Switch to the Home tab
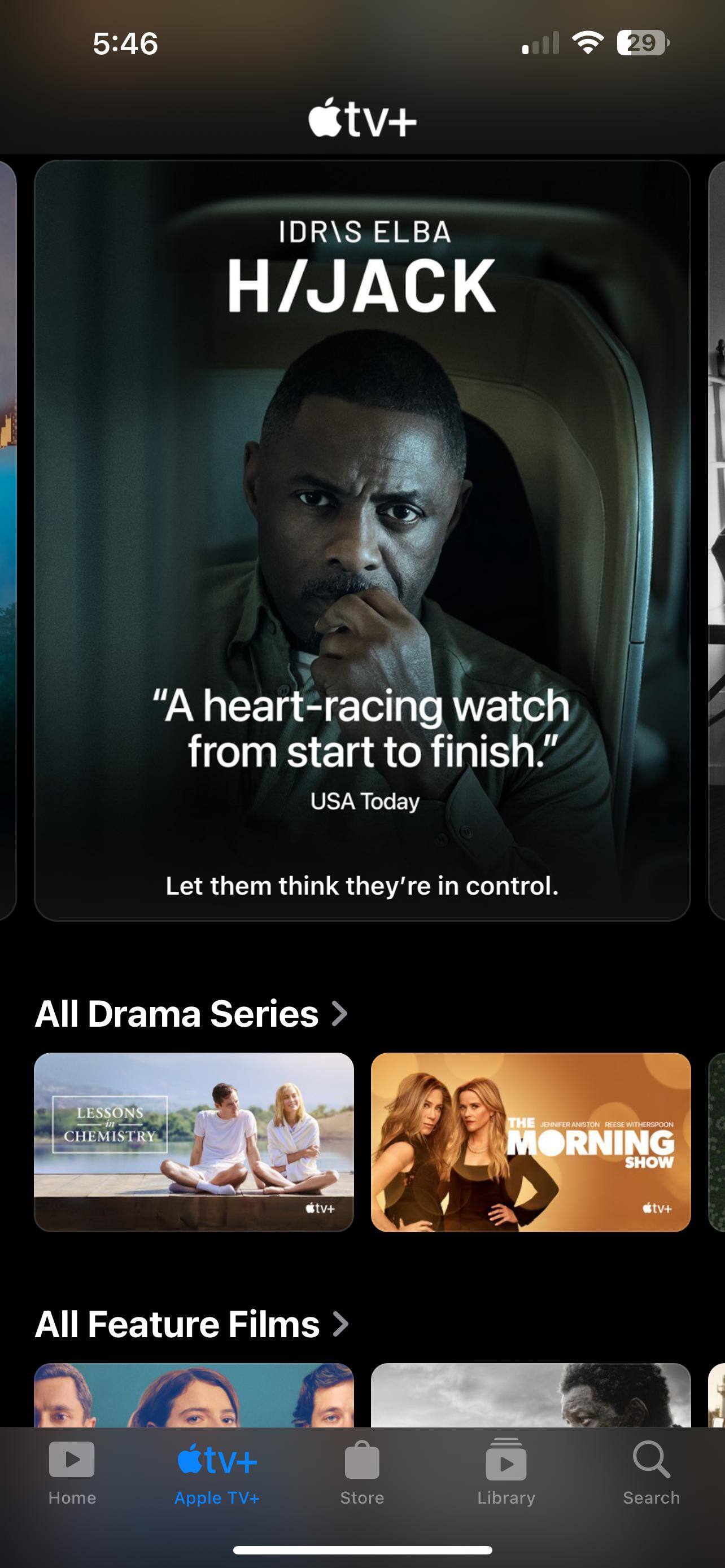Screen dimensions: 725x1568 [x=72, y=1471]
